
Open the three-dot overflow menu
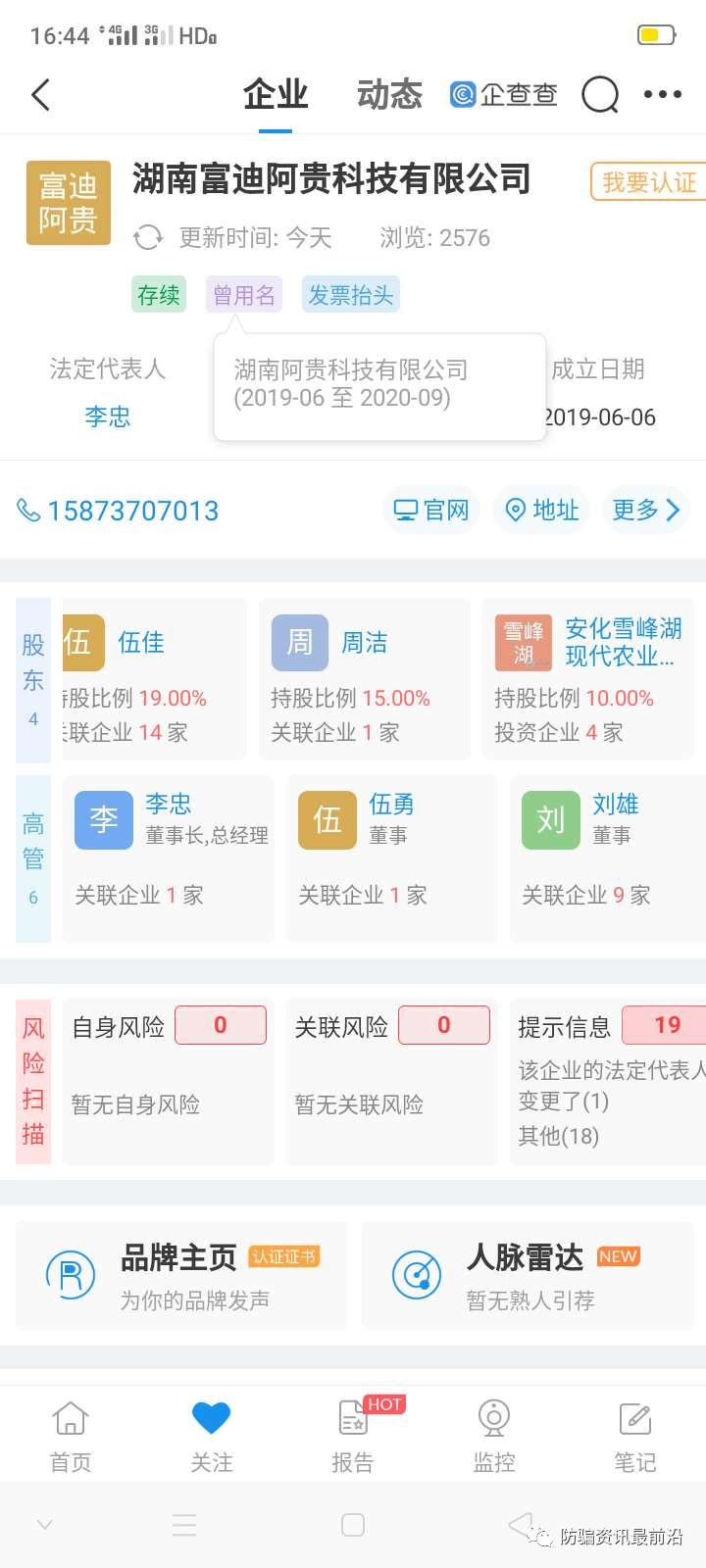tap(662, 95)
